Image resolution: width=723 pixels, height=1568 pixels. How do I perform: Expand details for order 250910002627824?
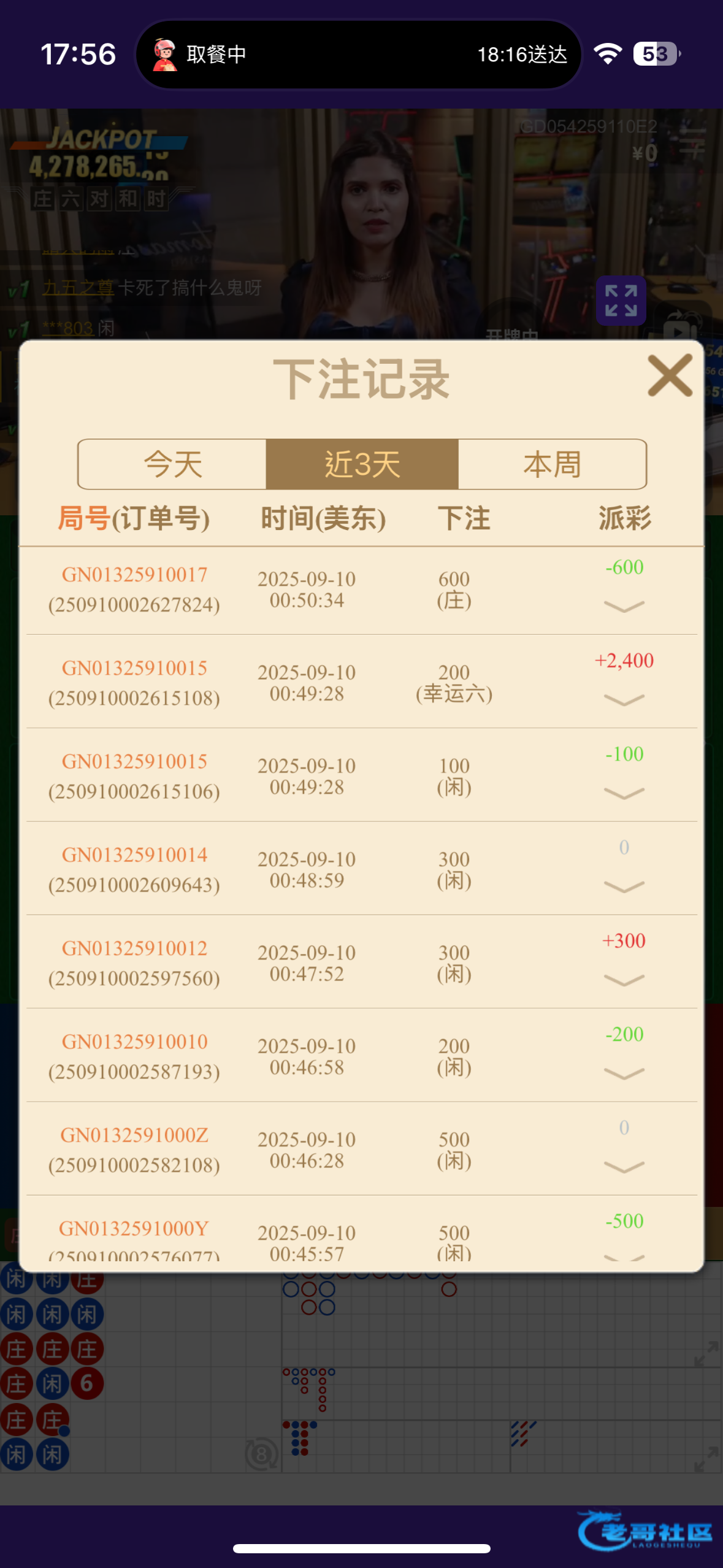point(624,606)
